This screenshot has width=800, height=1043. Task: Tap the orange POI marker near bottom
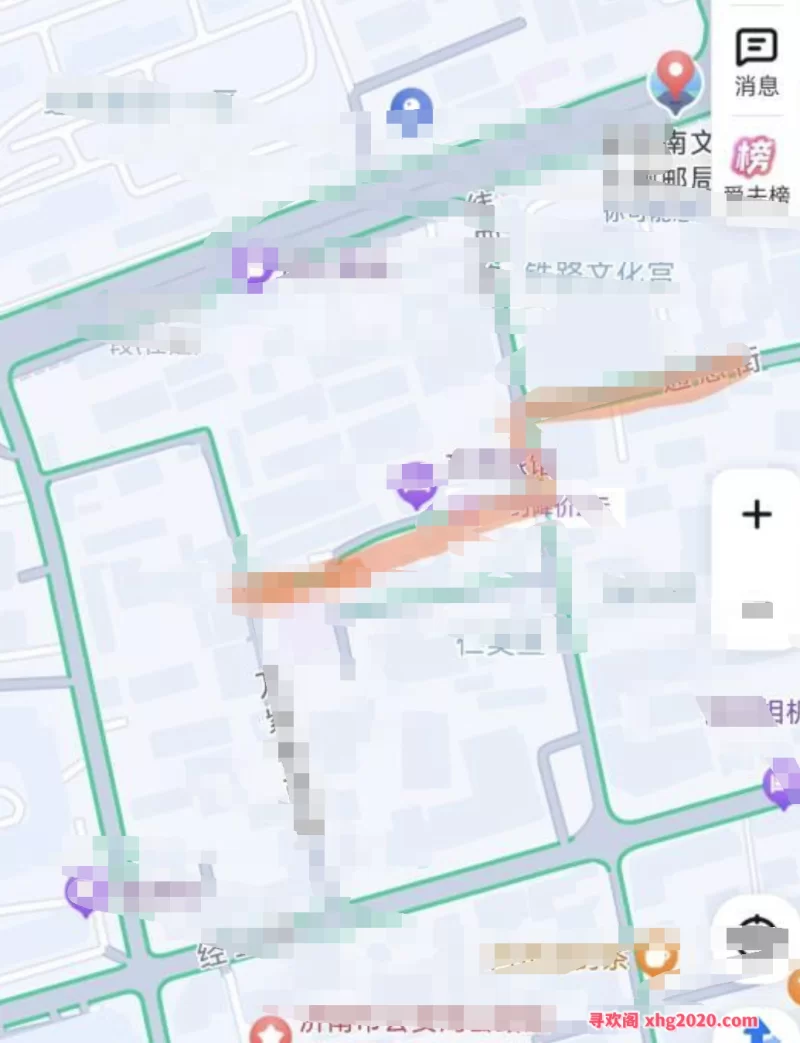pos(658,957)
